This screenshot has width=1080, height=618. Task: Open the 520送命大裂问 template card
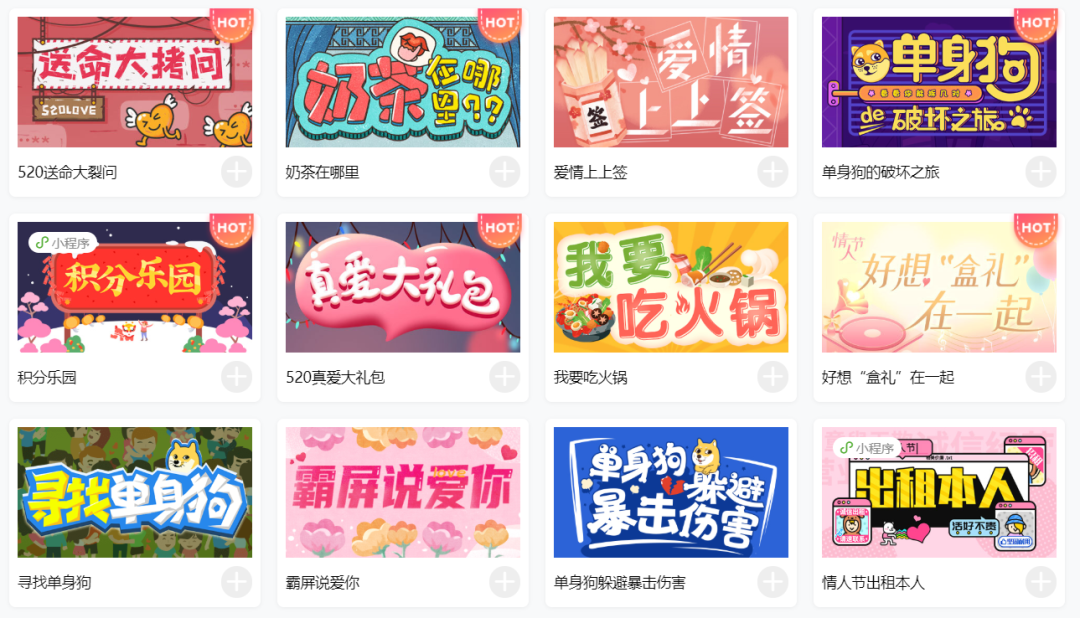134,82
